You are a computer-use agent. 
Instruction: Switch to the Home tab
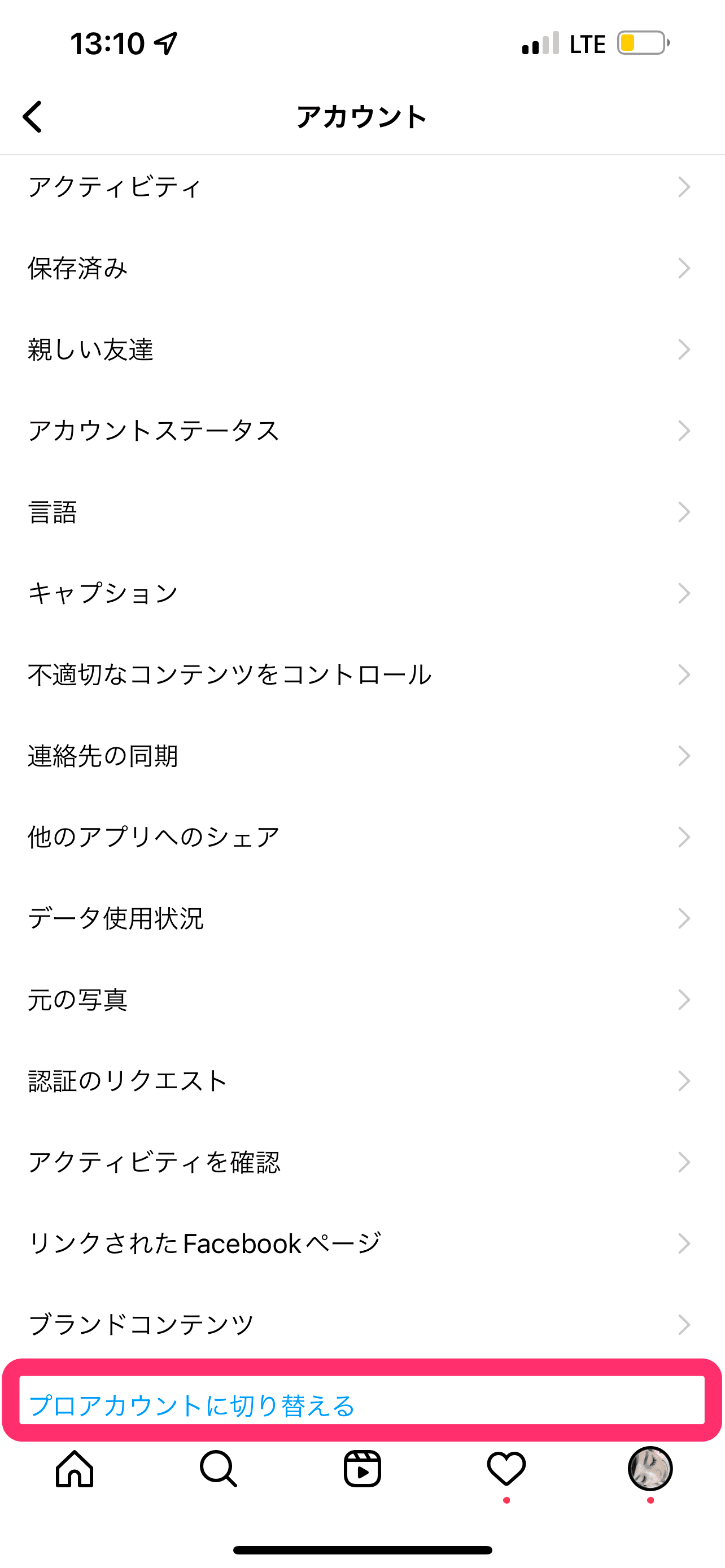point(75,1469)
